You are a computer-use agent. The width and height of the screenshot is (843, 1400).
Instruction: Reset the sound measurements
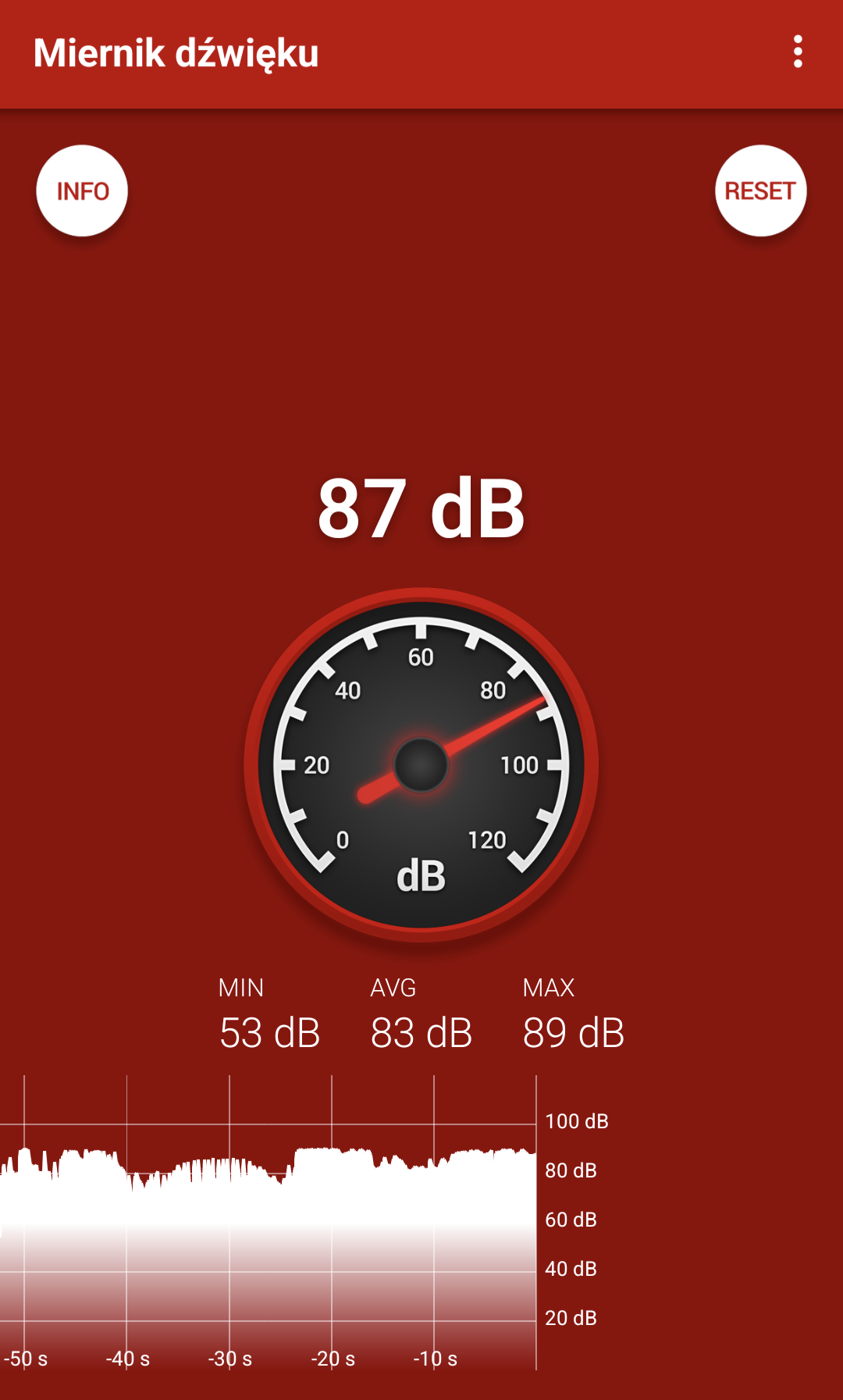tap(760, 191)
